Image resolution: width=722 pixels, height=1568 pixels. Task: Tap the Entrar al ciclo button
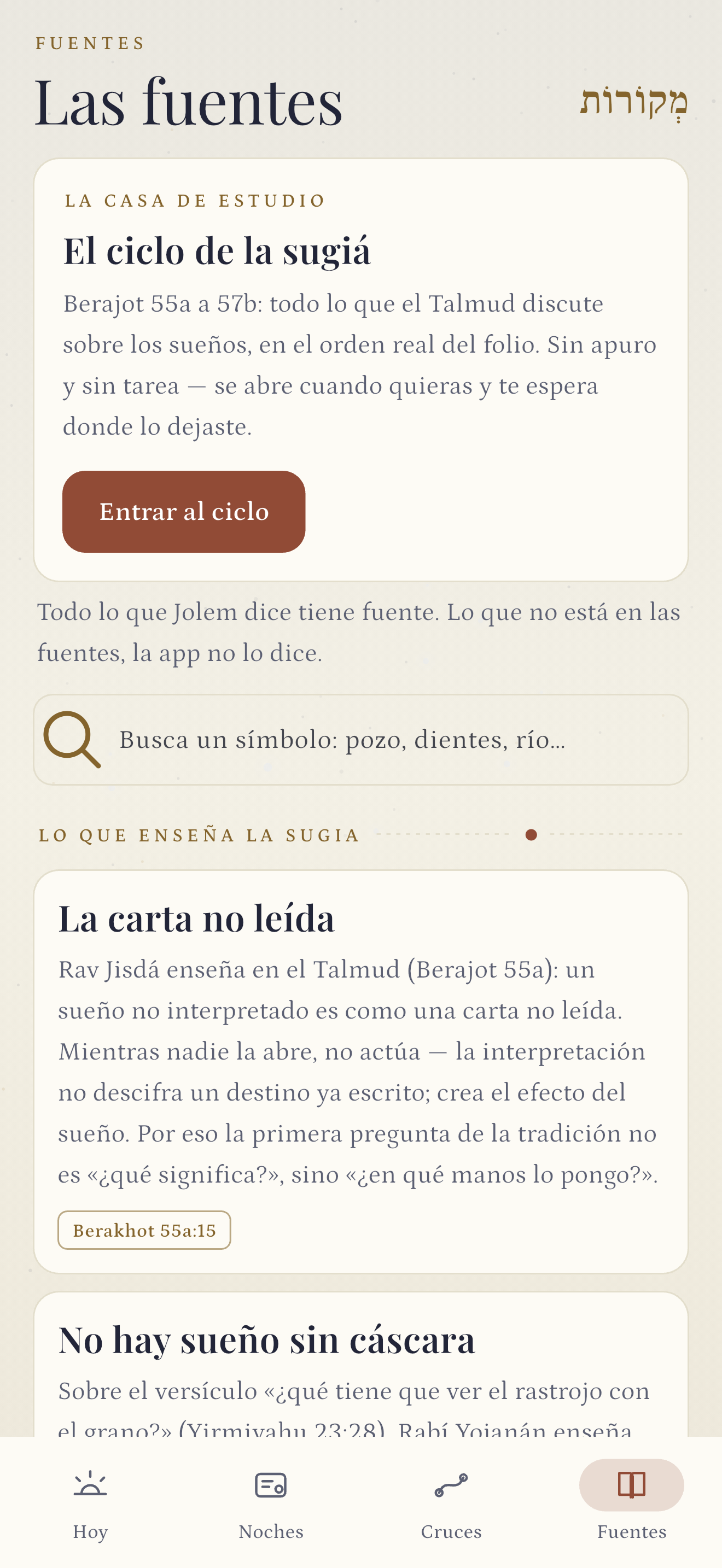183,511
